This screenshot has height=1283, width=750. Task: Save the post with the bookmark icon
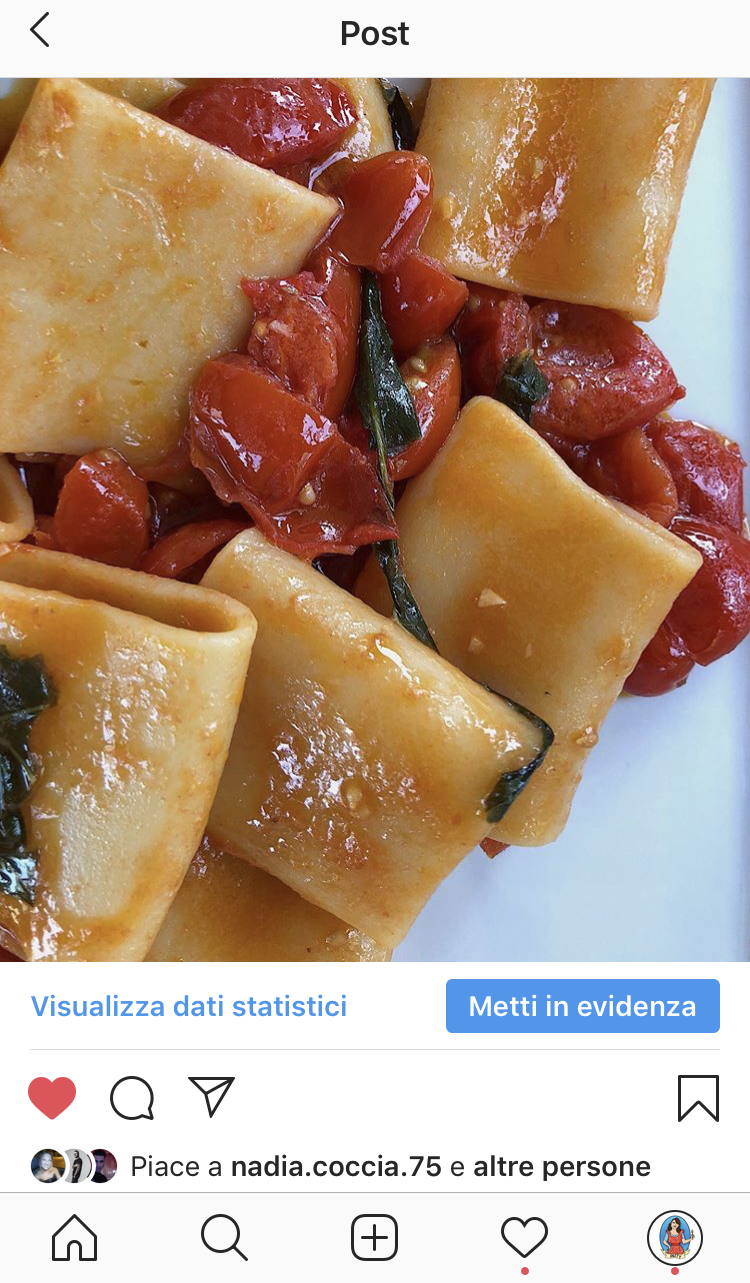698,1098
